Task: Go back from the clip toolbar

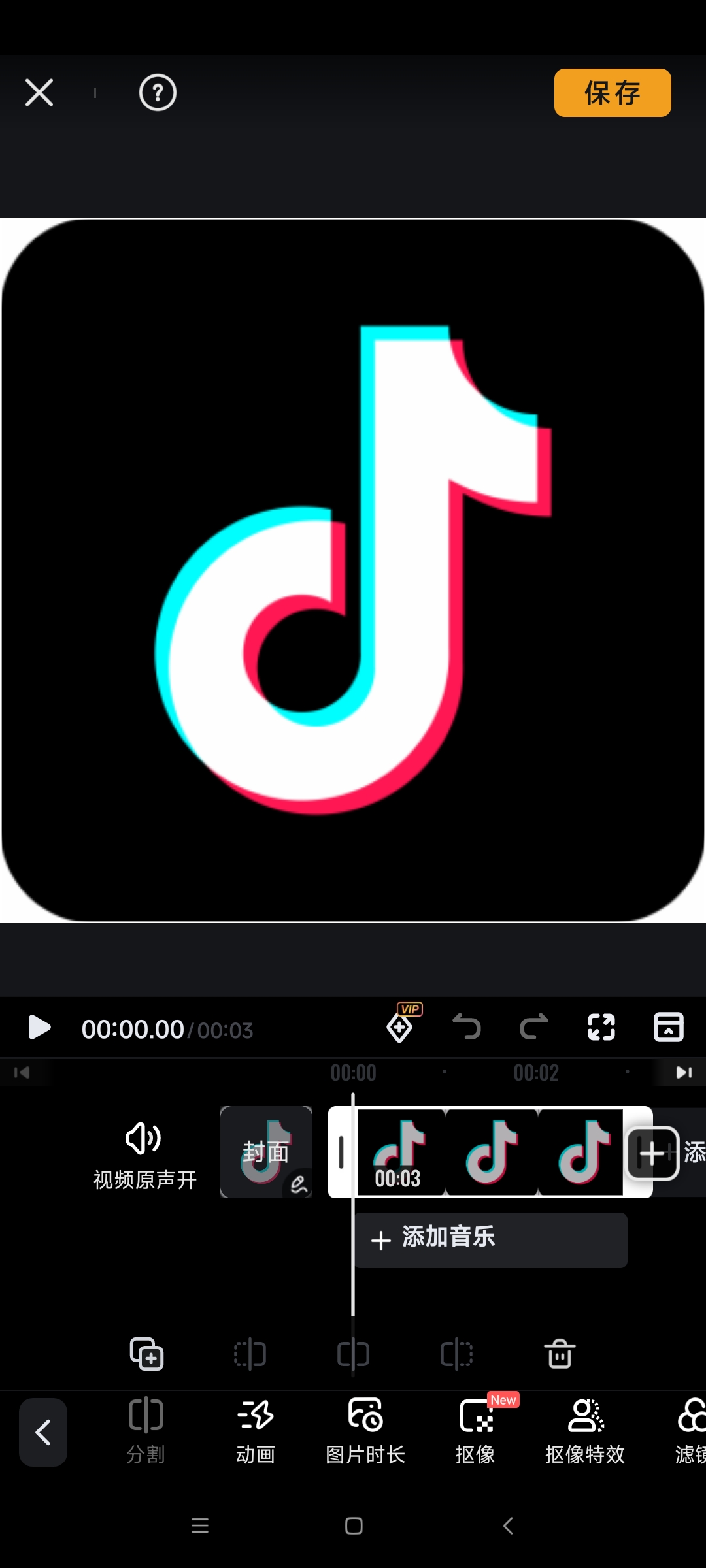Action: tap(43, 1432)
